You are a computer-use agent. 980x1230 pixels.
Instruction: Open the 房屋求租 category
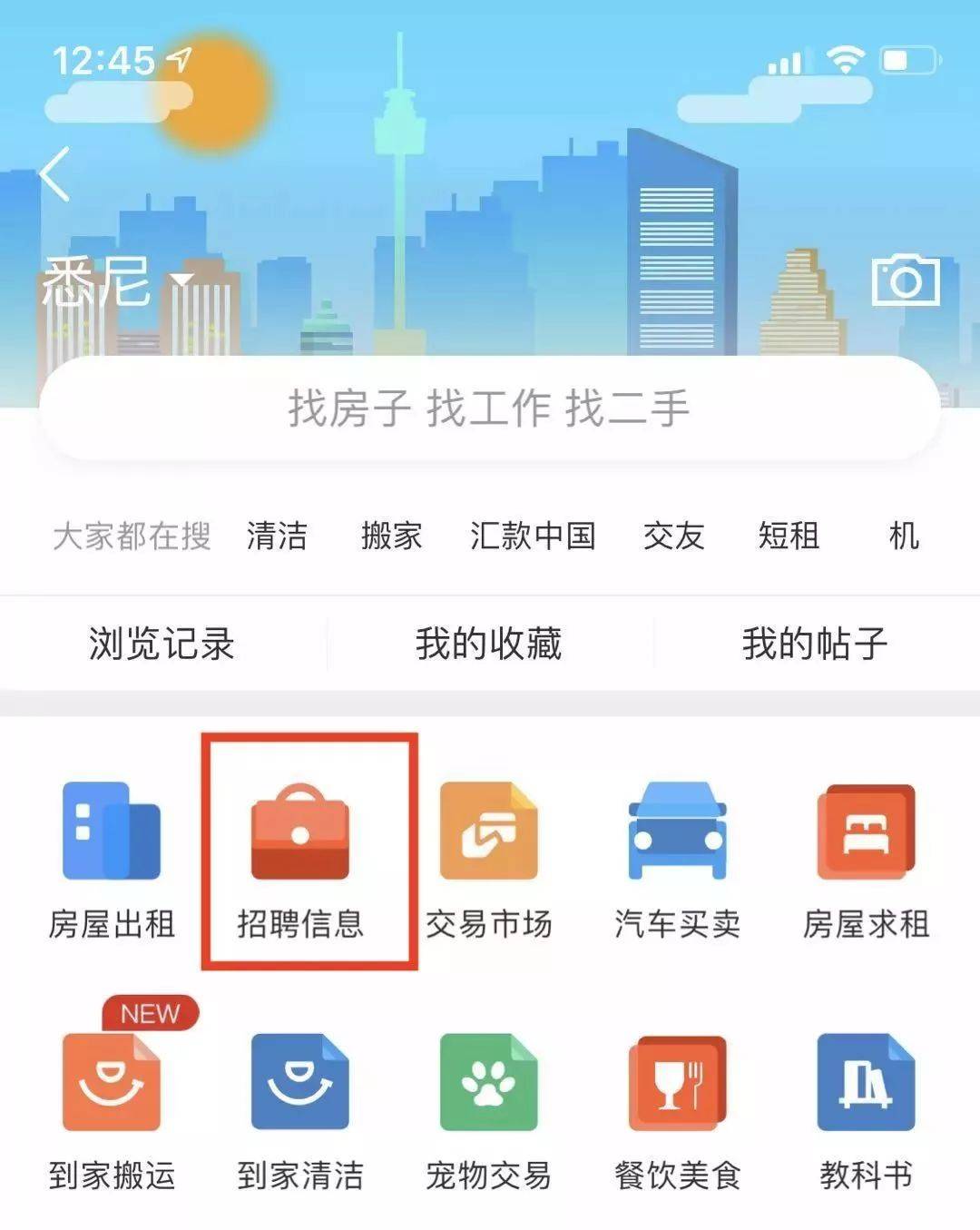[866, 858]
